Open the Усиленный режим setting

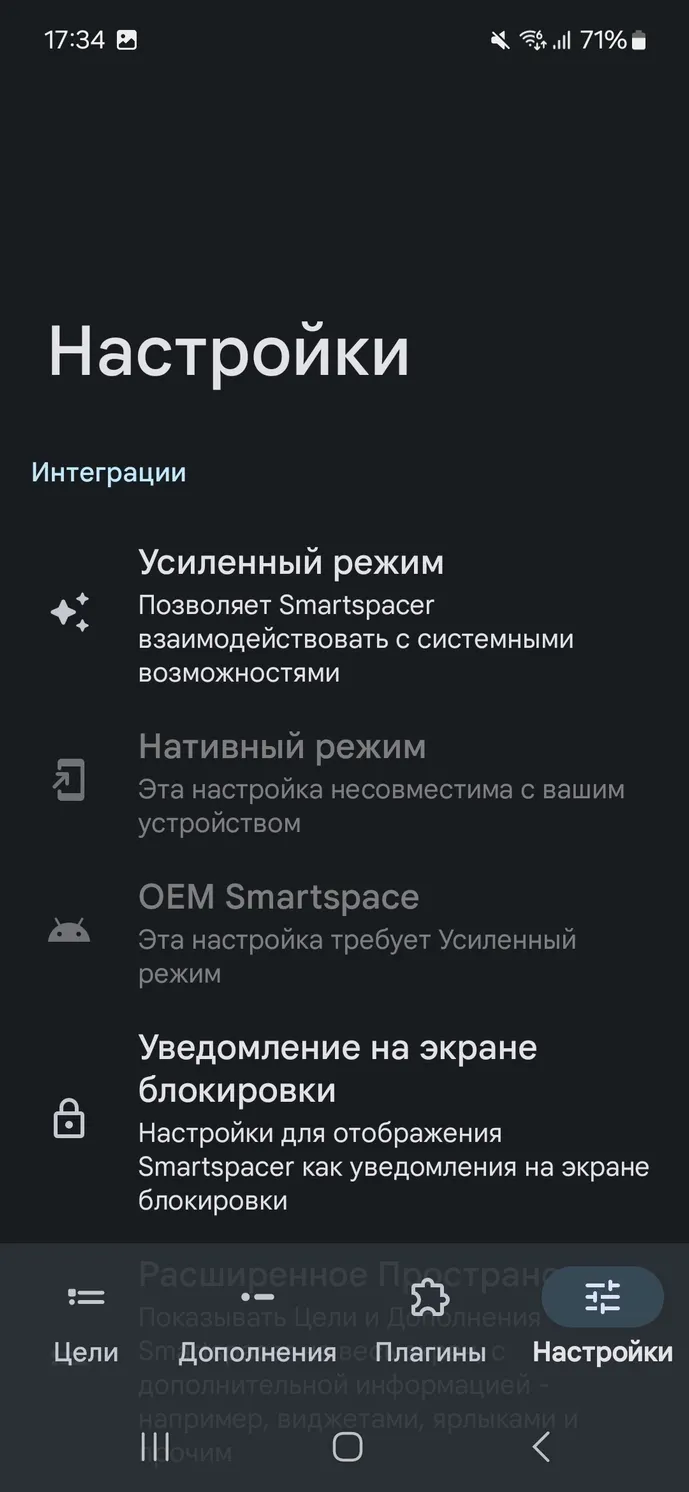(344, 615)
